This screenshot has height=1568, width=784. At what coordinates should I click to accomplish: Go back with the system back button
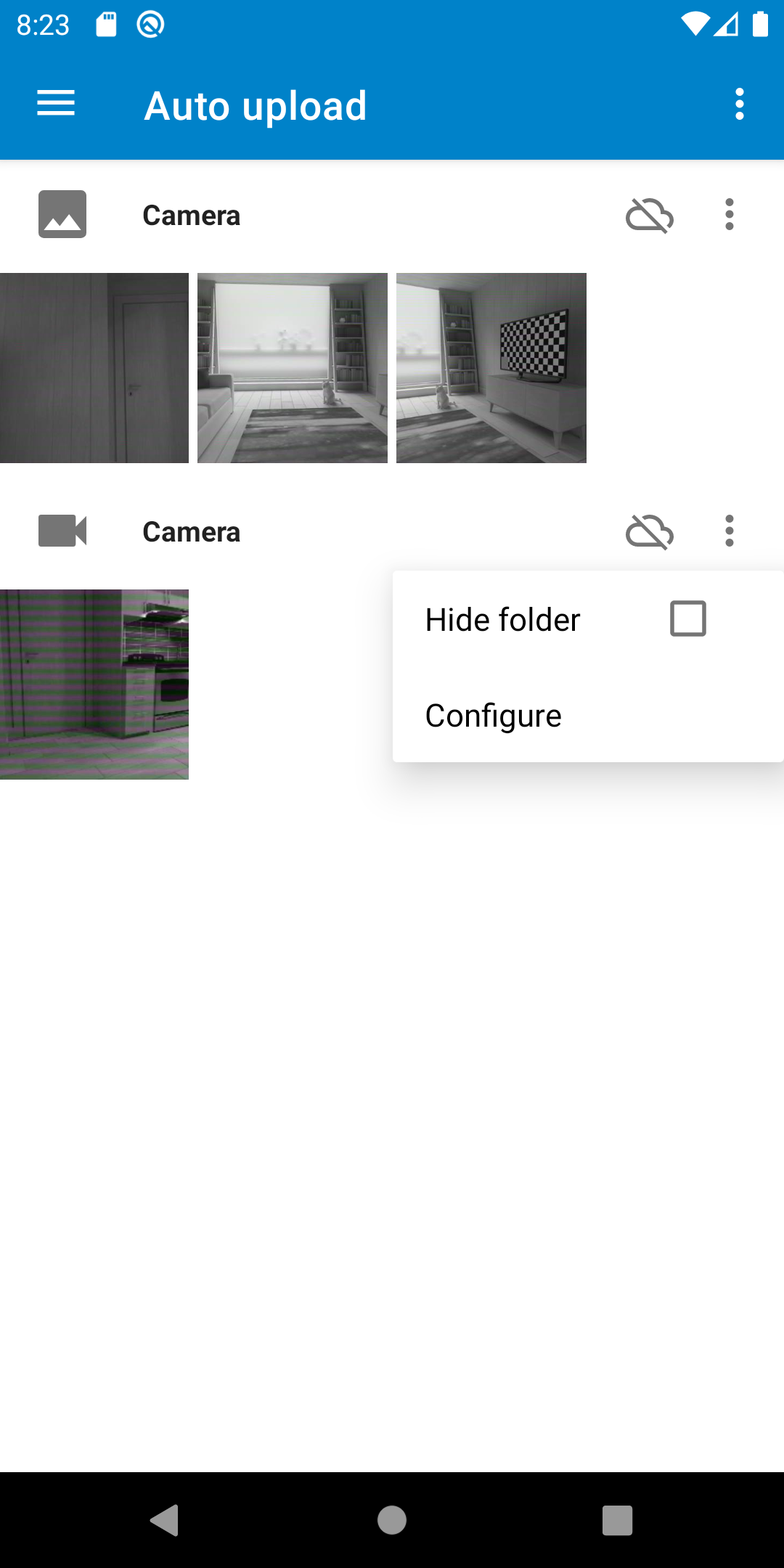click(x=166, y=1520)
